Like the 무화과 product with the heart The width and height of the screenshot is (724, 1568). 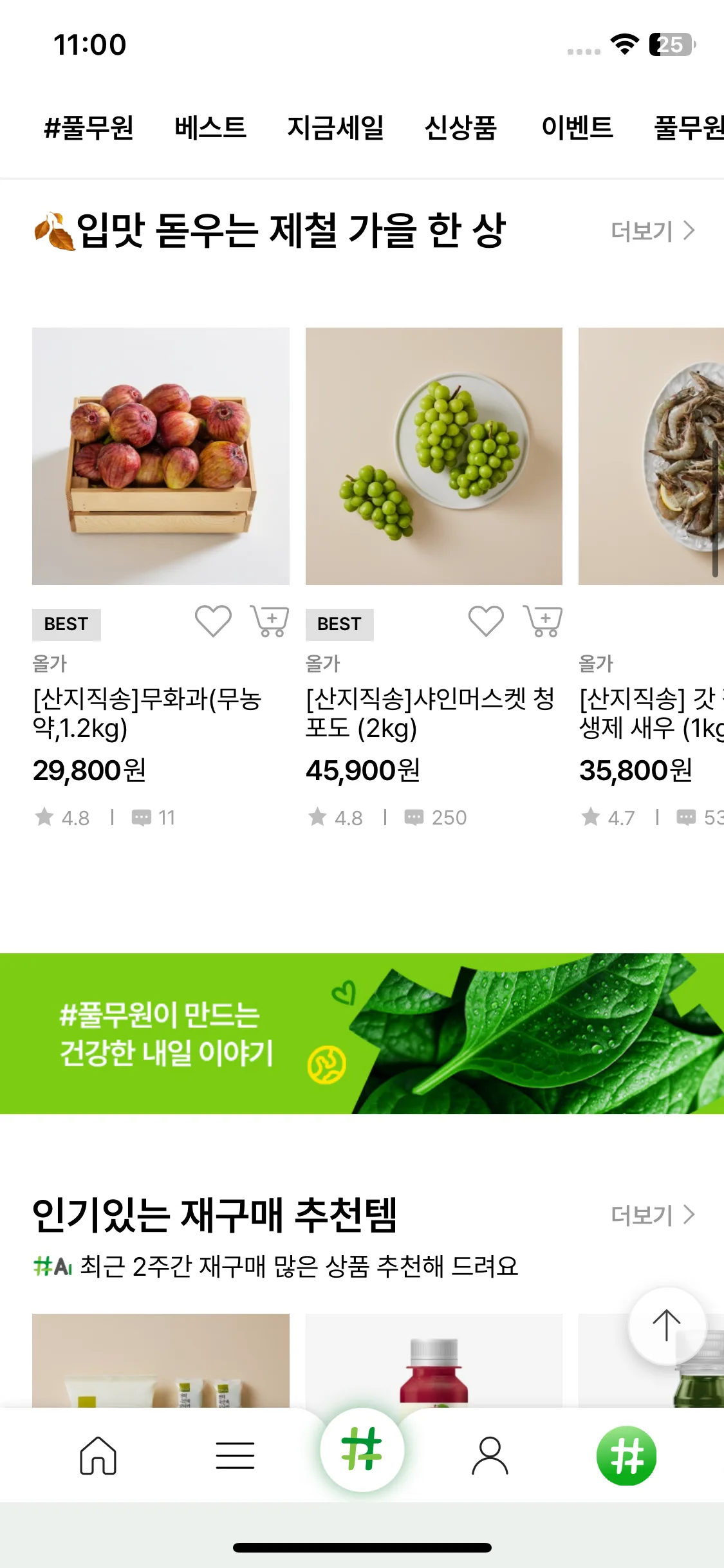pos(213,622)
